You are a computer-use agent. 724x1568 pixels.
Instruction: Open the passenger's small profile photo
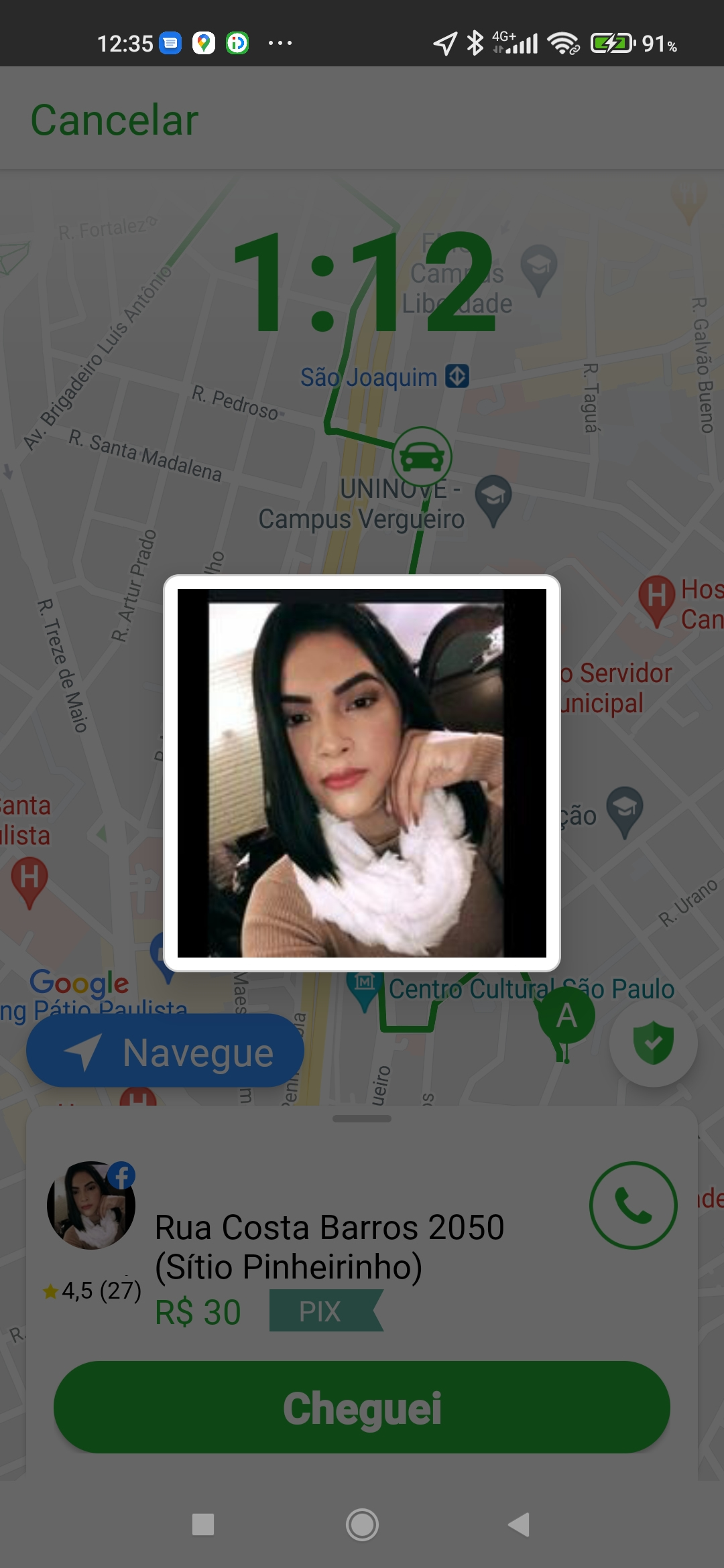[x=91, y=1205]
